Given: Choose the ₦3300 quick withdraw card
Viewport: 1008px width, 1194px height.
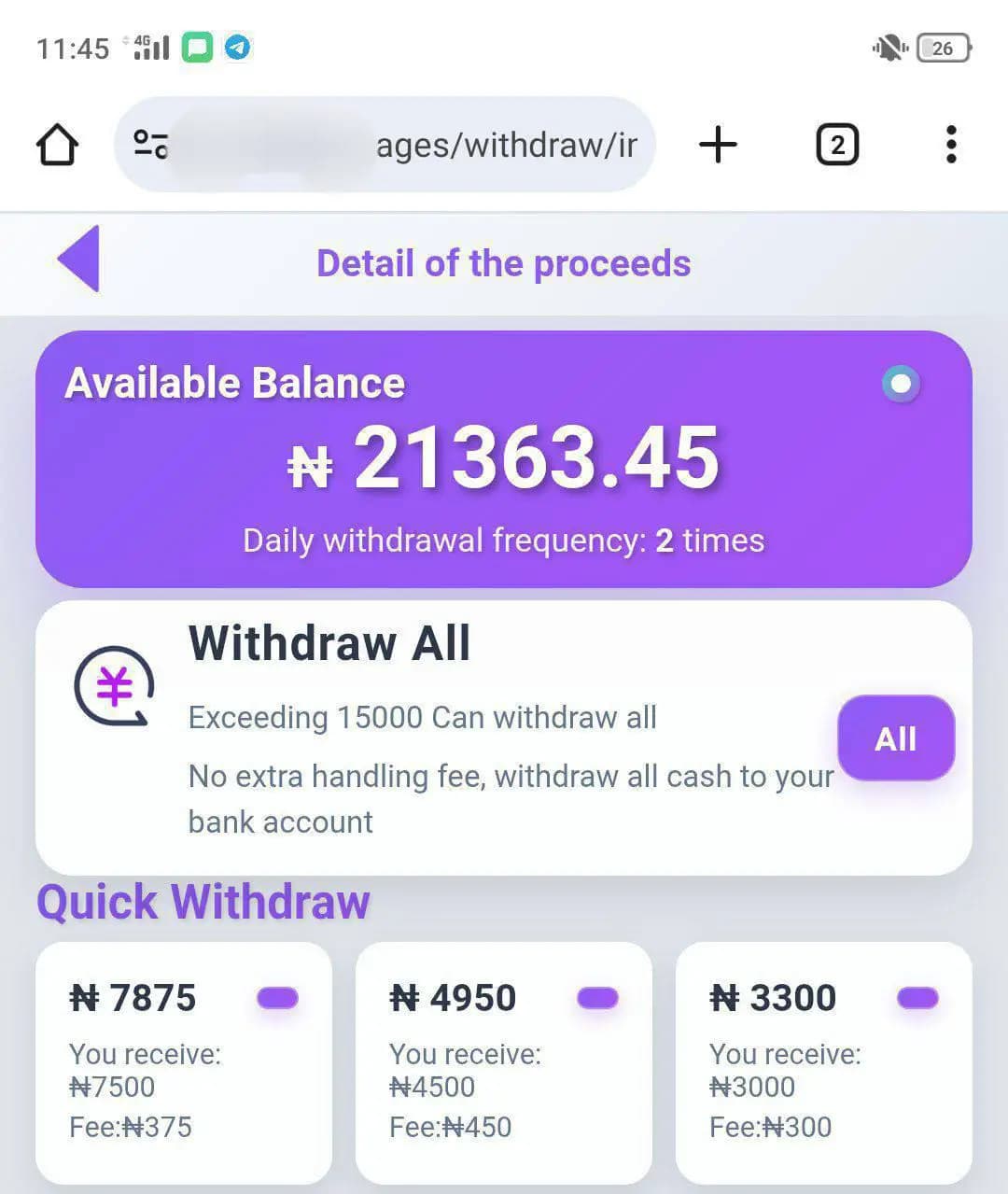Looking at the screenshot, I should click(823, 1061).
